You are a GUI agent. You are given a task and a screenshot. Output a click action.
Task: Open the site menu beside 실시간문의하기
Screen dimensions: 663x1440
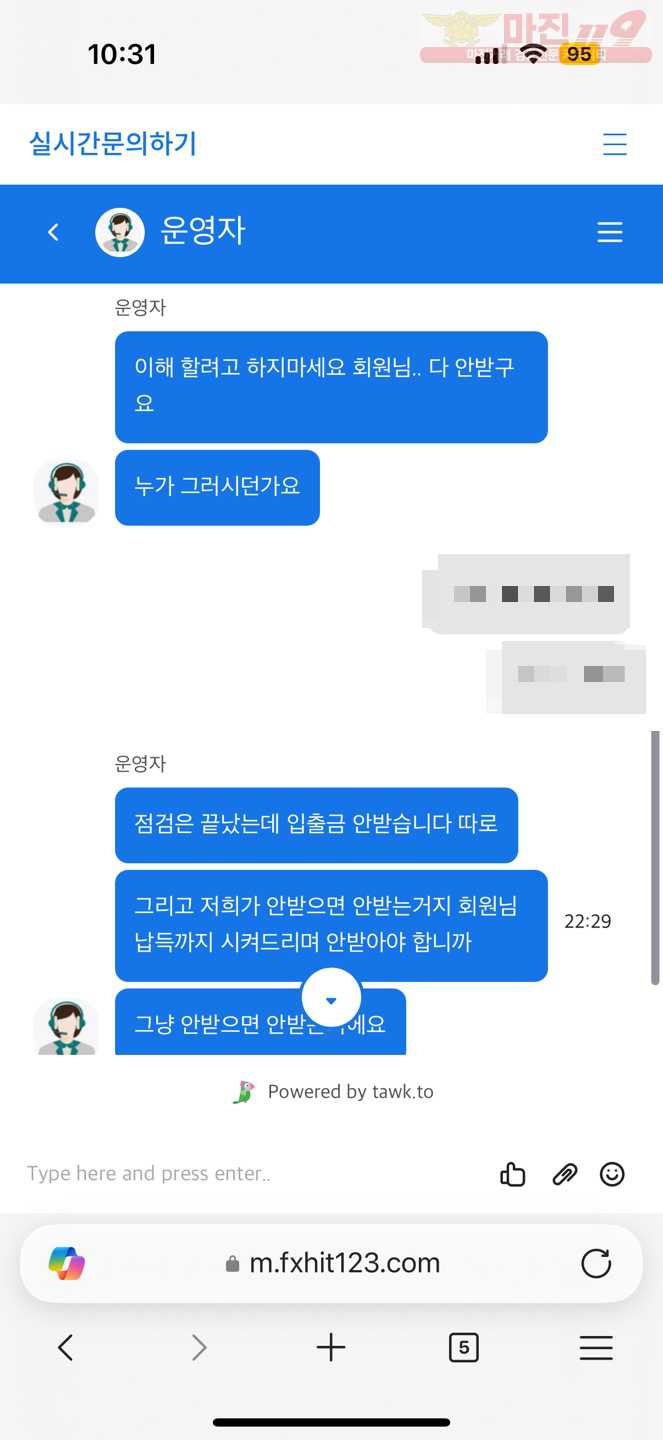coord(615,145)
